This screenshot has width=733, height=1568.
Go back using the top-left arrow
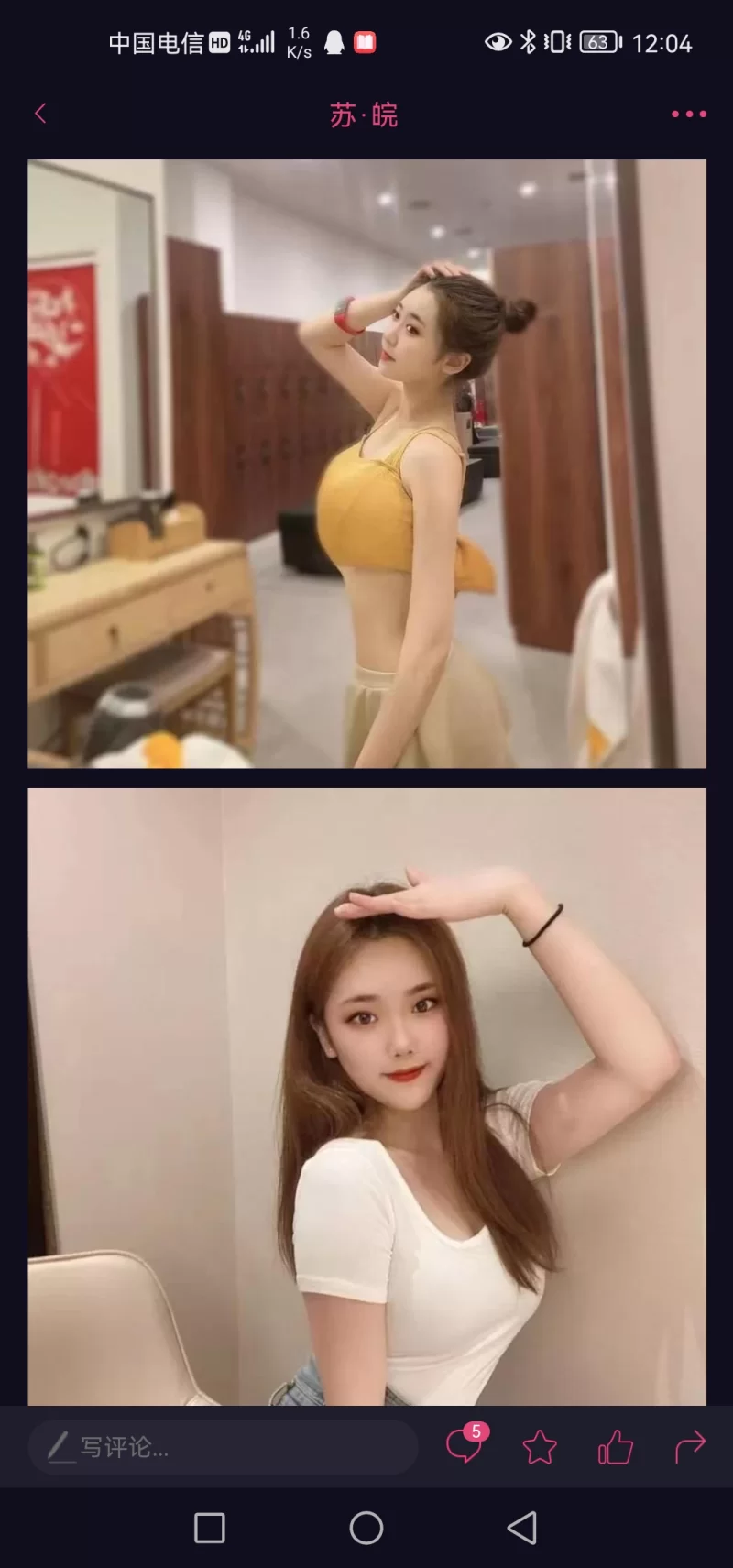40,114
